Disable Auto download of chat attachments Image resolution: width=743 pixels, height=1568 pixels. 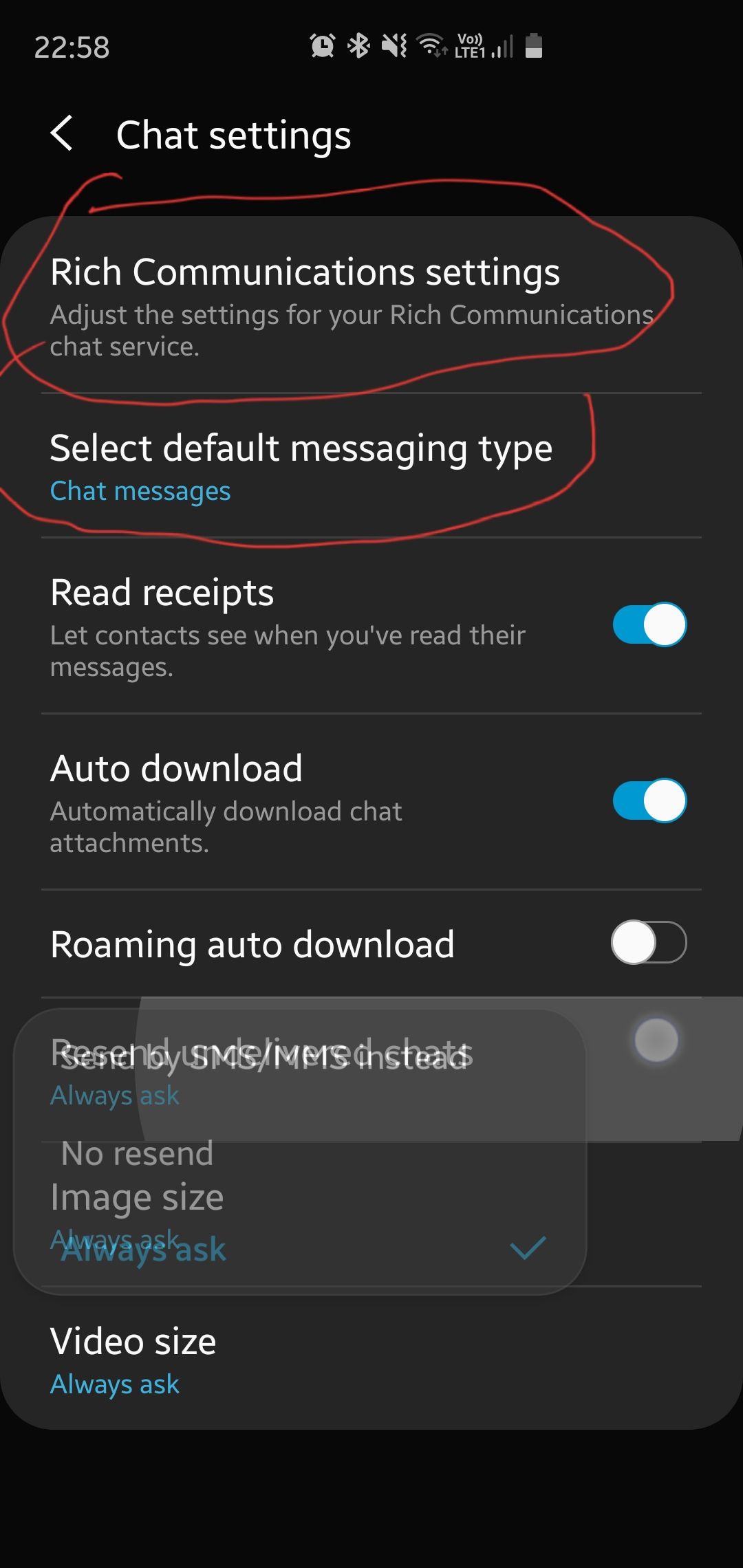[x=649, y=801]
